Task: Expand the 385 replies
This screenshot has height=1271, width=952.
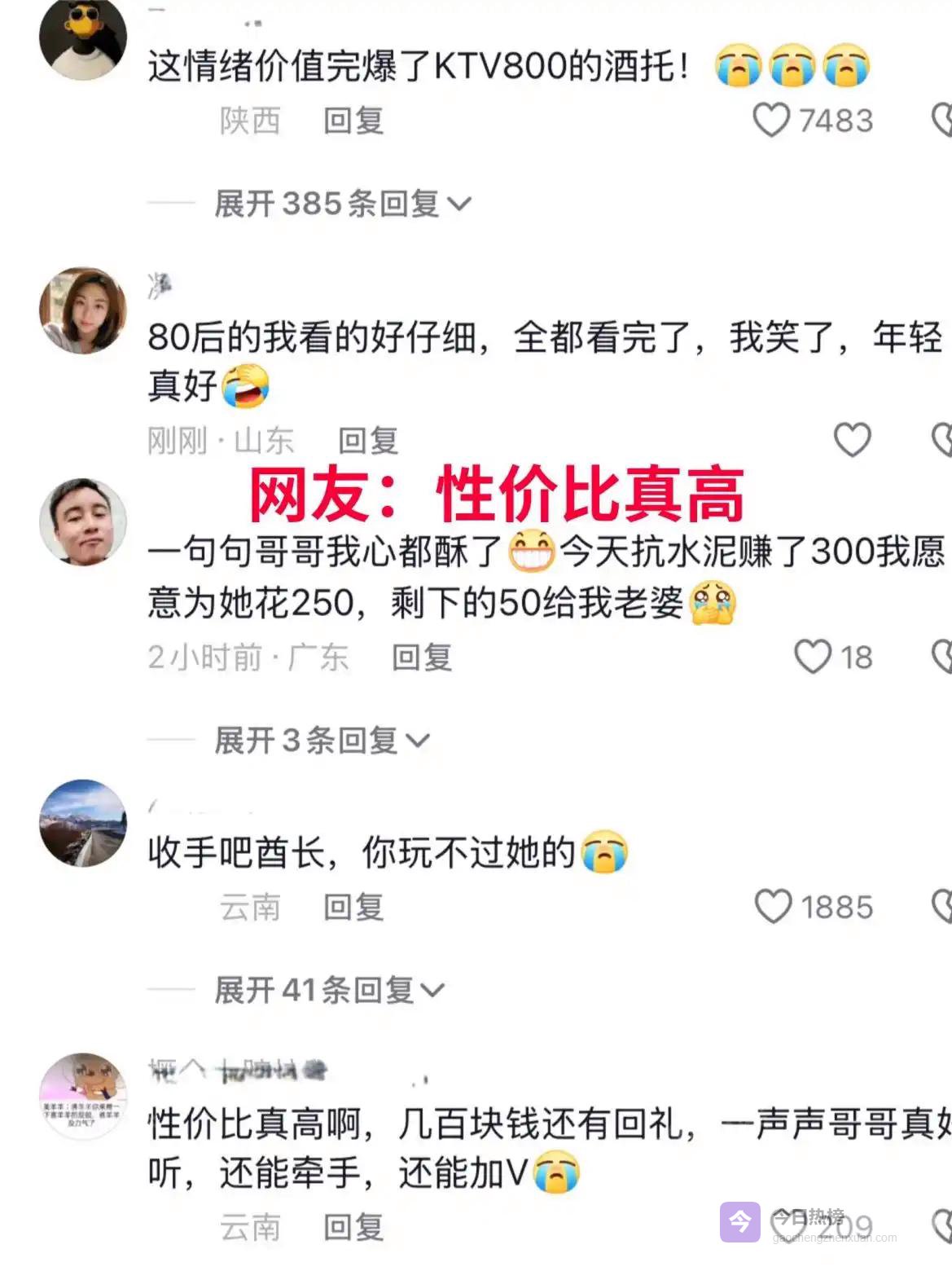Action: tap(342, 204)
